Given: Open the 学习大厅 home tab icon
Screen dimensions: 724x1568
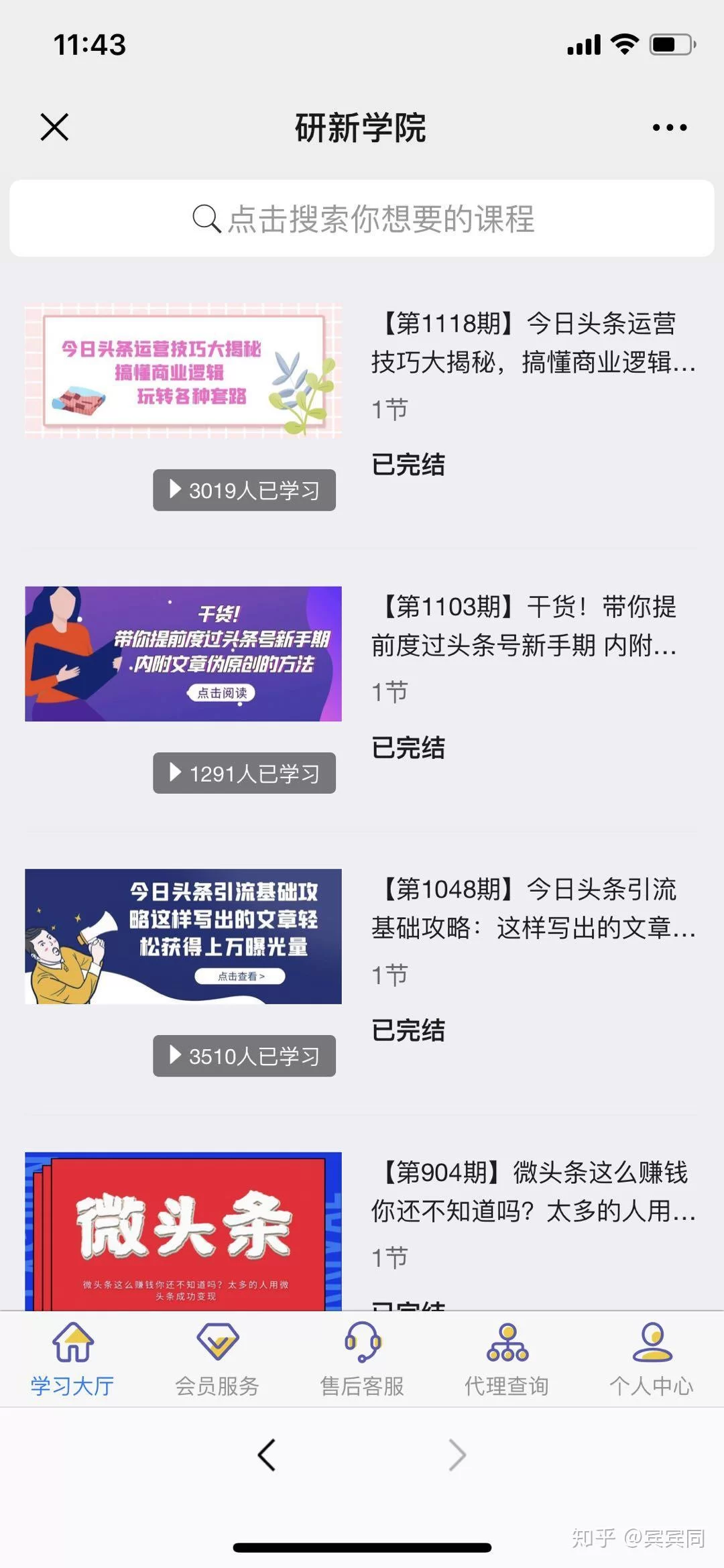Looking at the screenshot, I should tap(72, 1347).
